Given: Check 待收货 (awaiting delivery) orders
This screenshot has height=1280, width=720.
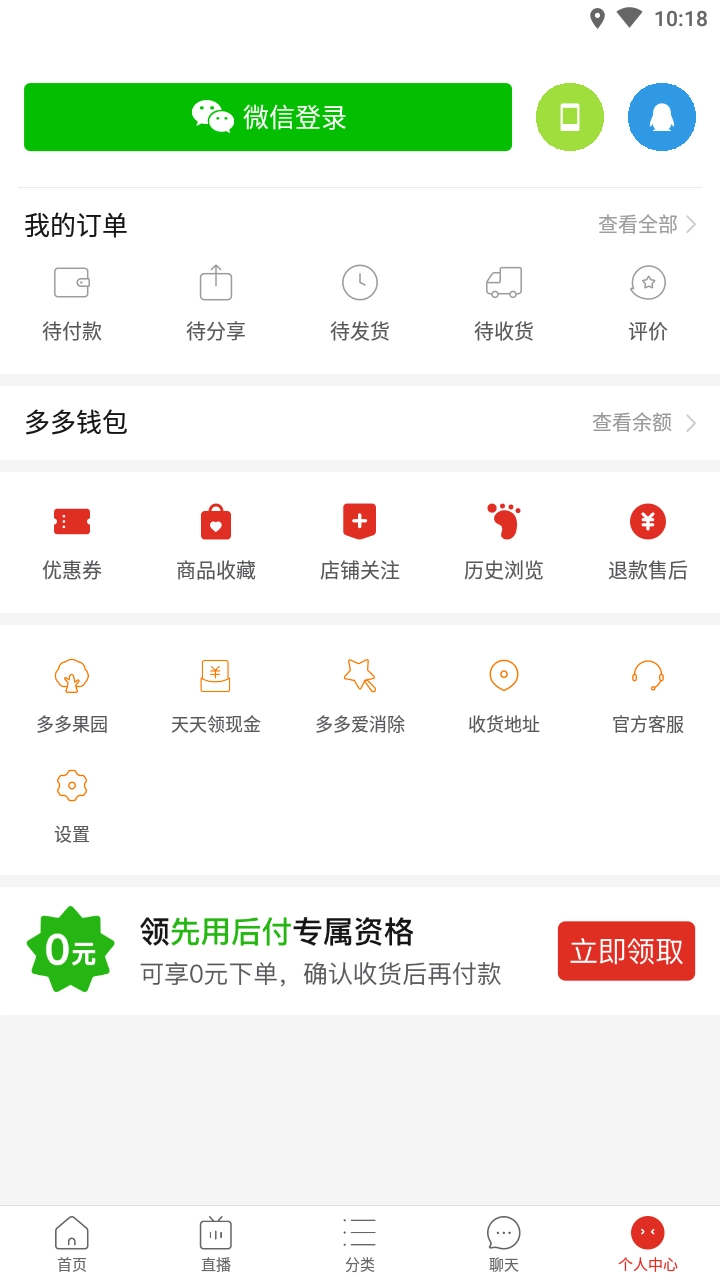Looking at the screenshot, I should tap(503, 295).
